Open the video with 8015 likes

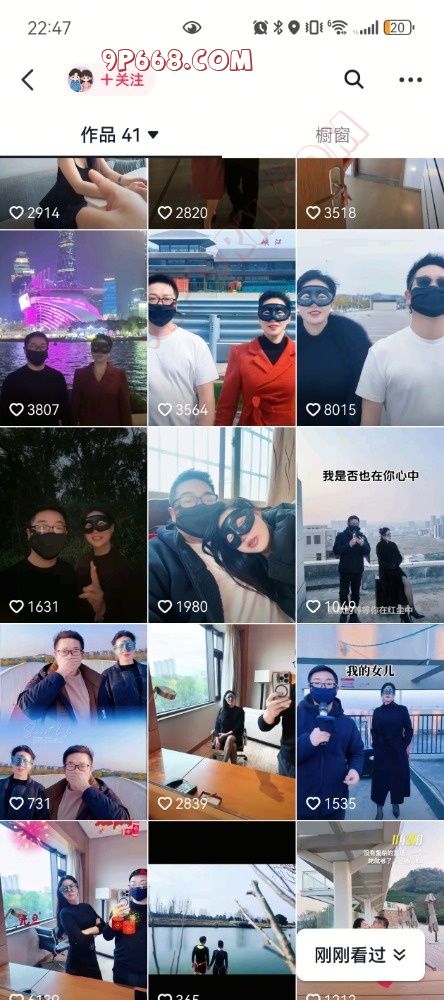(370, 328)
